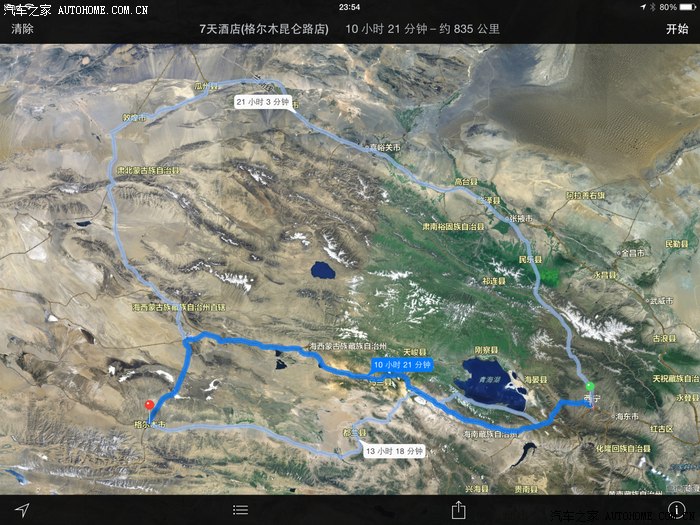700x525 pixels.
Task: Open the route directions list
Action: click(240, 510)
